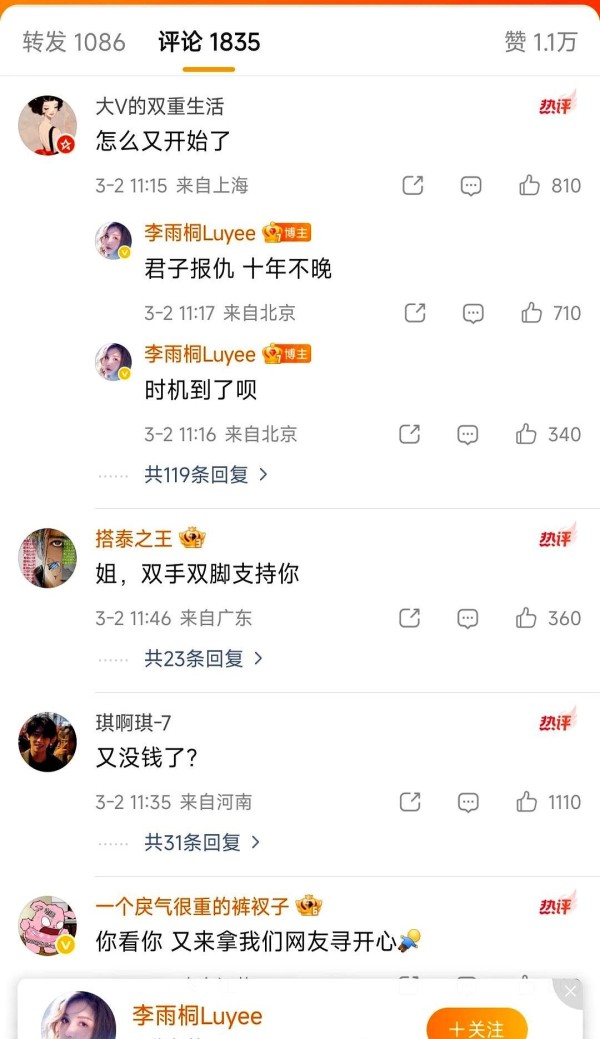Like 搭泰之王's comment
Viewport: 600px width, 1039px height.
click(527, 618)
